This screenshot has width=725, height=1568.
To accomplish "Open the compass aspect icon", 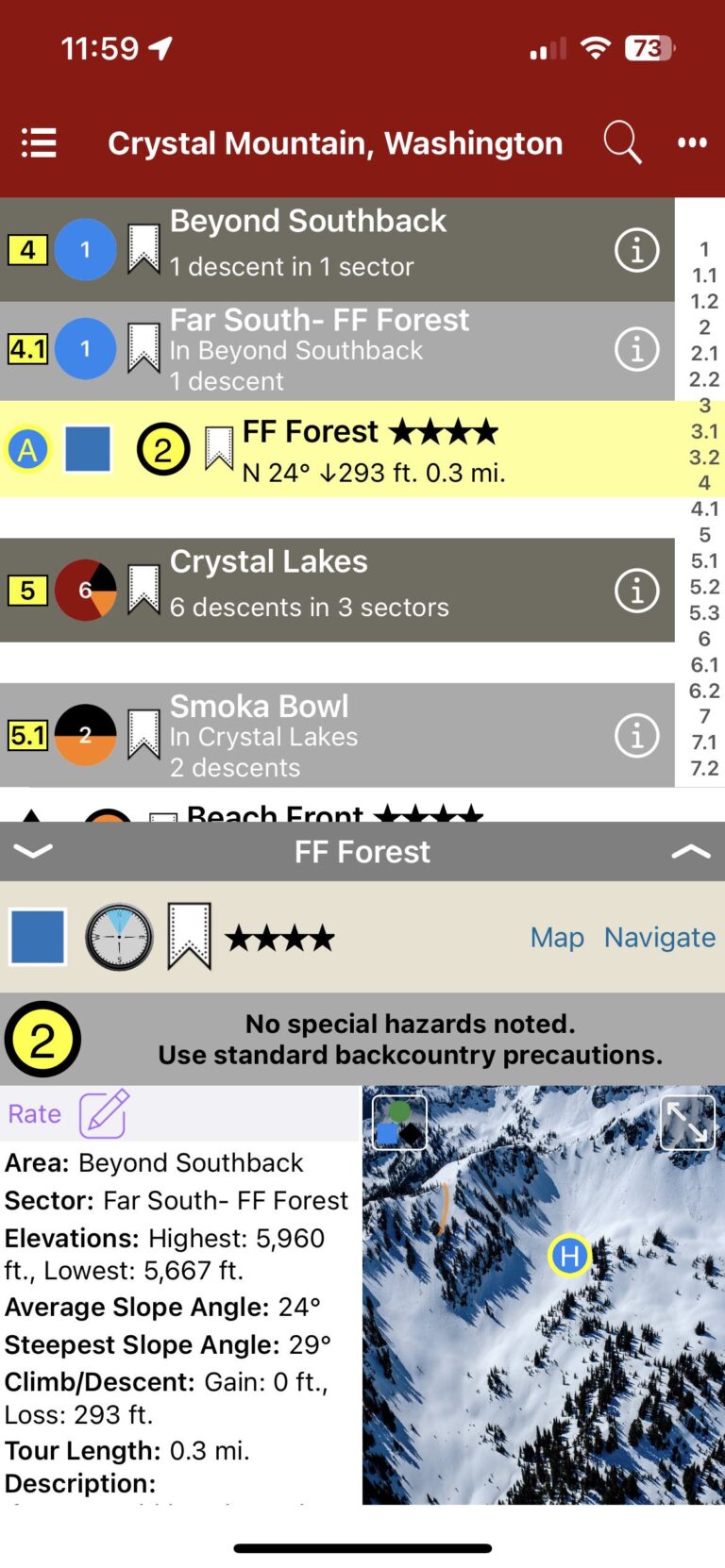I will pyautogui.click(x=119, y=938).
